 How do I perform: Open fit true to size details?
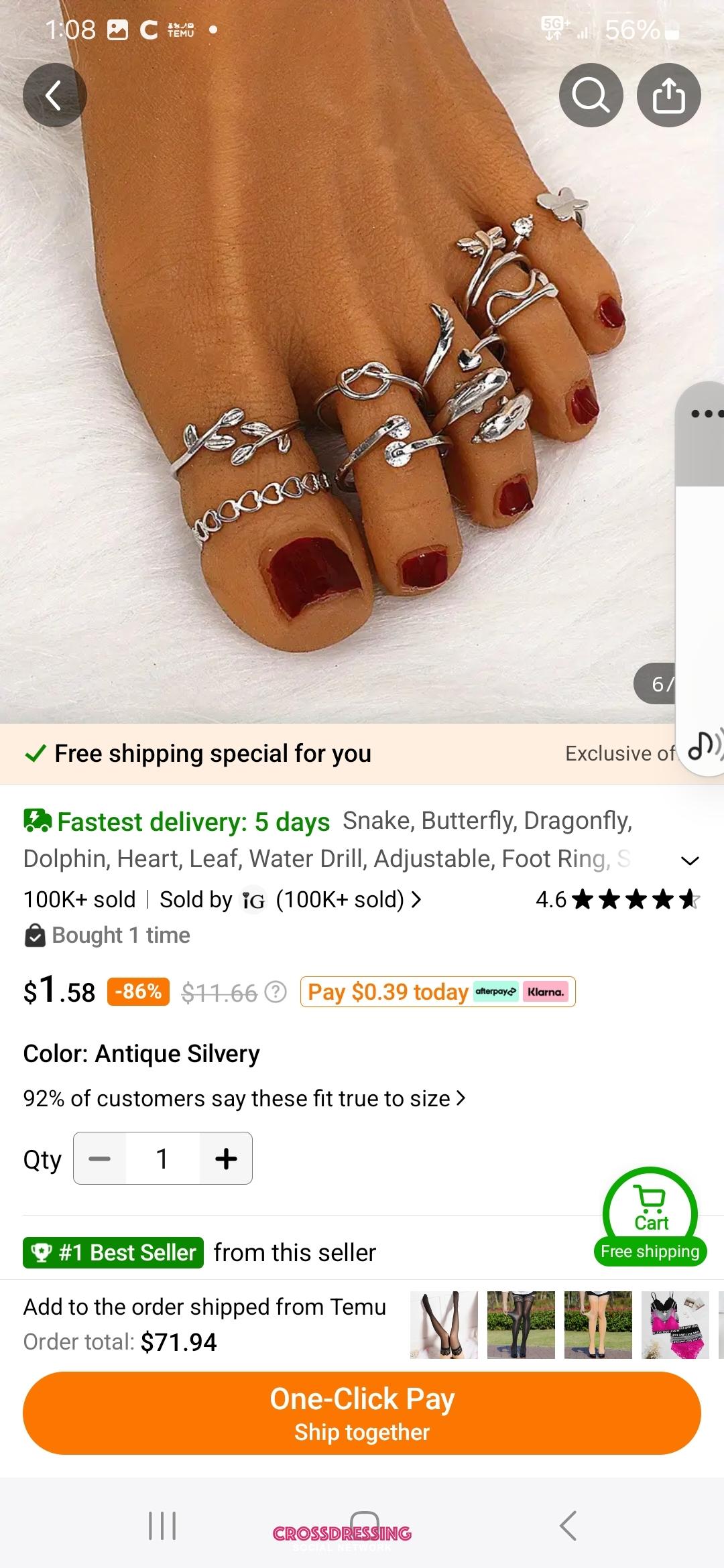244,1099
